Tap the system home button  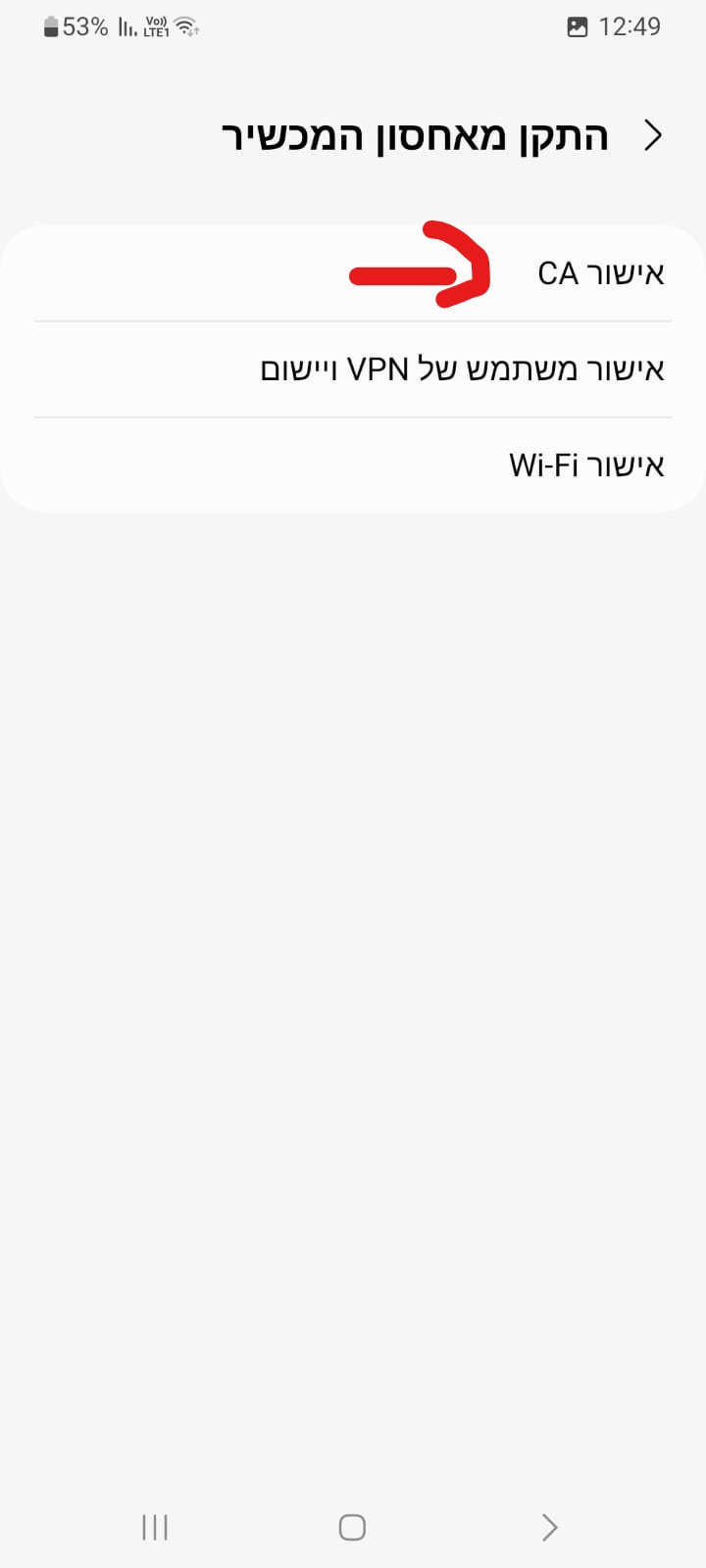[352, 1527]
